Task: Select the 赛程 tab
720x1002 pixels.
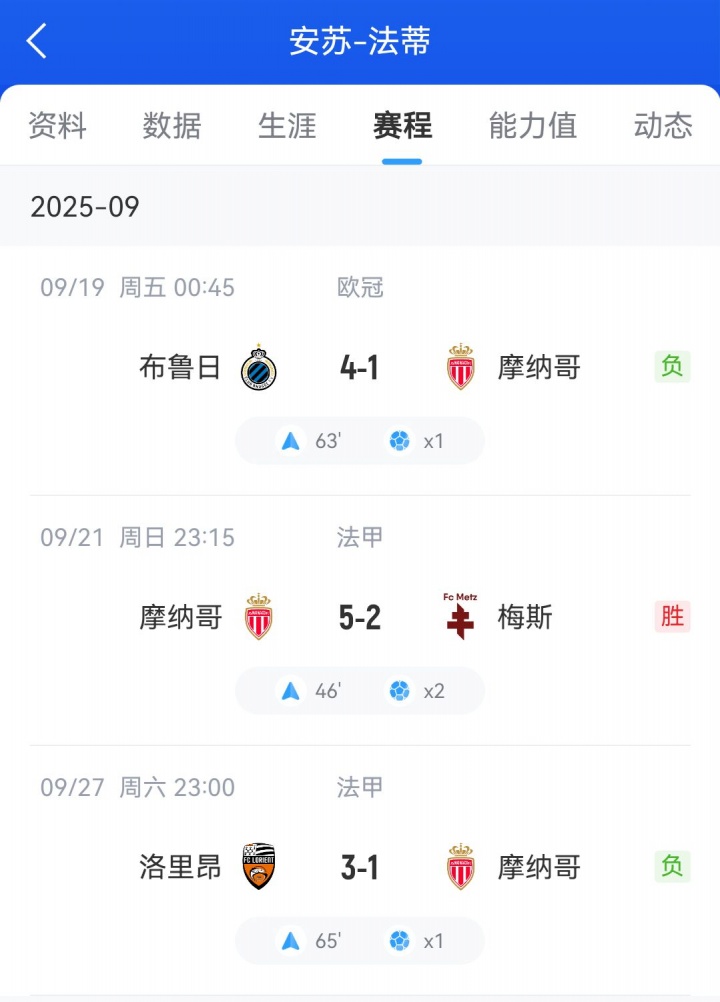Action: point(402,126)
